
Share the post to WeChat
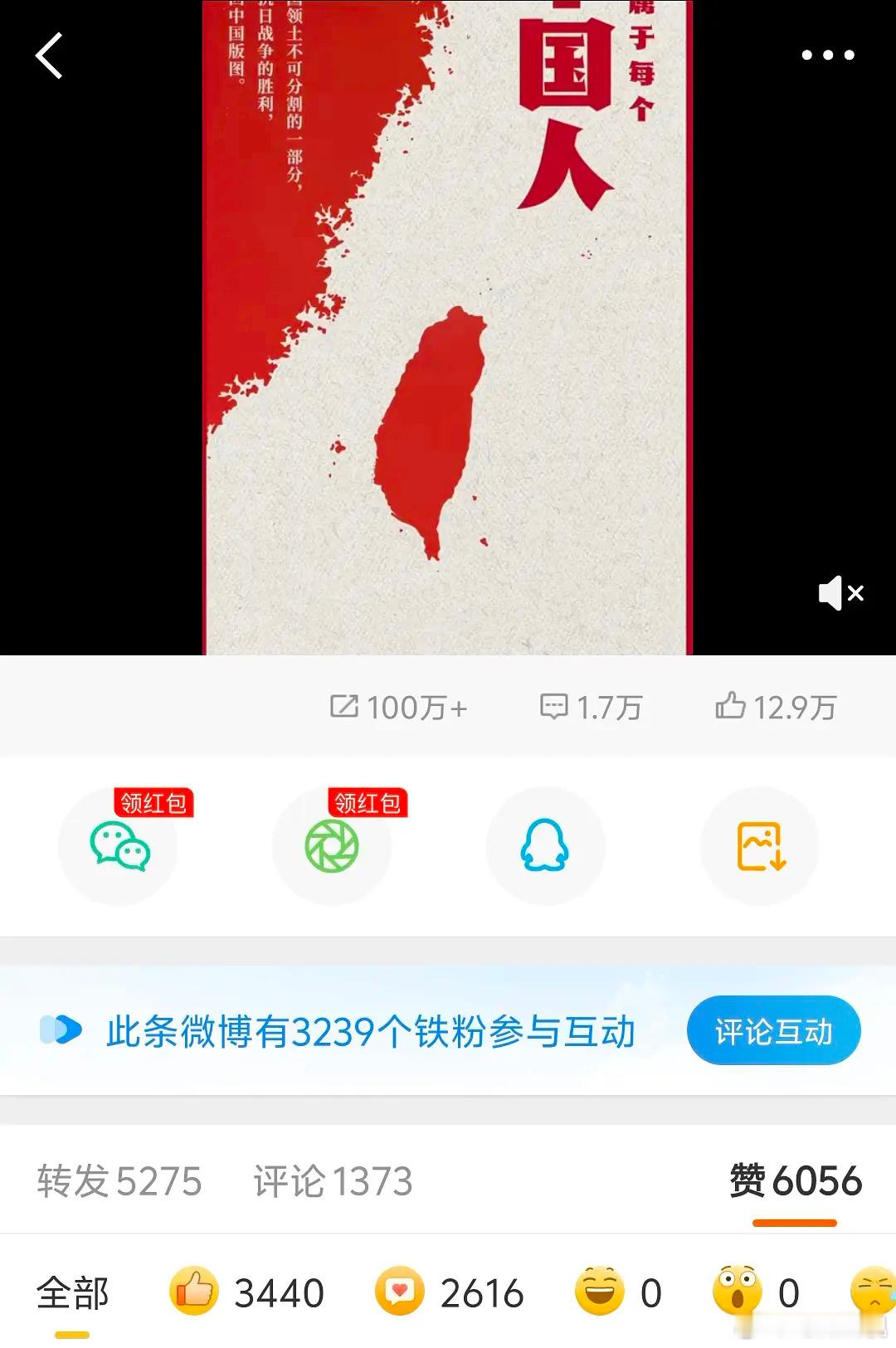(119, 845)
